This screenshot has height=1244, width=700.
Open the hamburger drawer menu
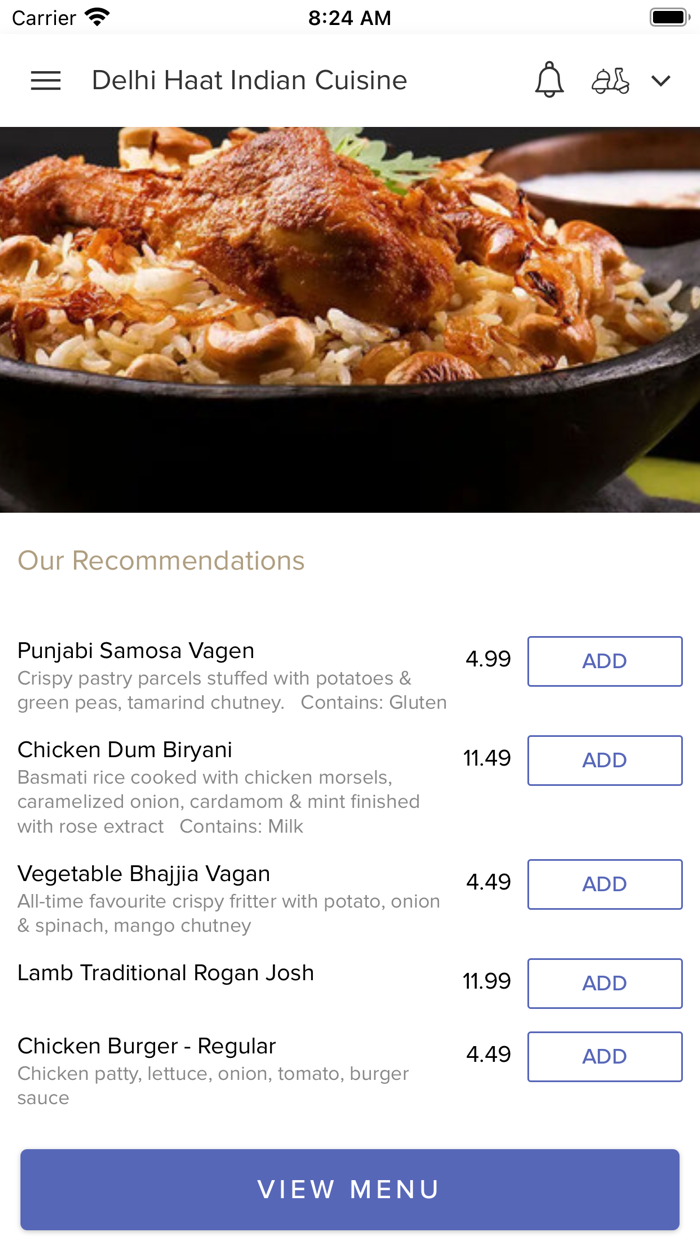(46, 81)
